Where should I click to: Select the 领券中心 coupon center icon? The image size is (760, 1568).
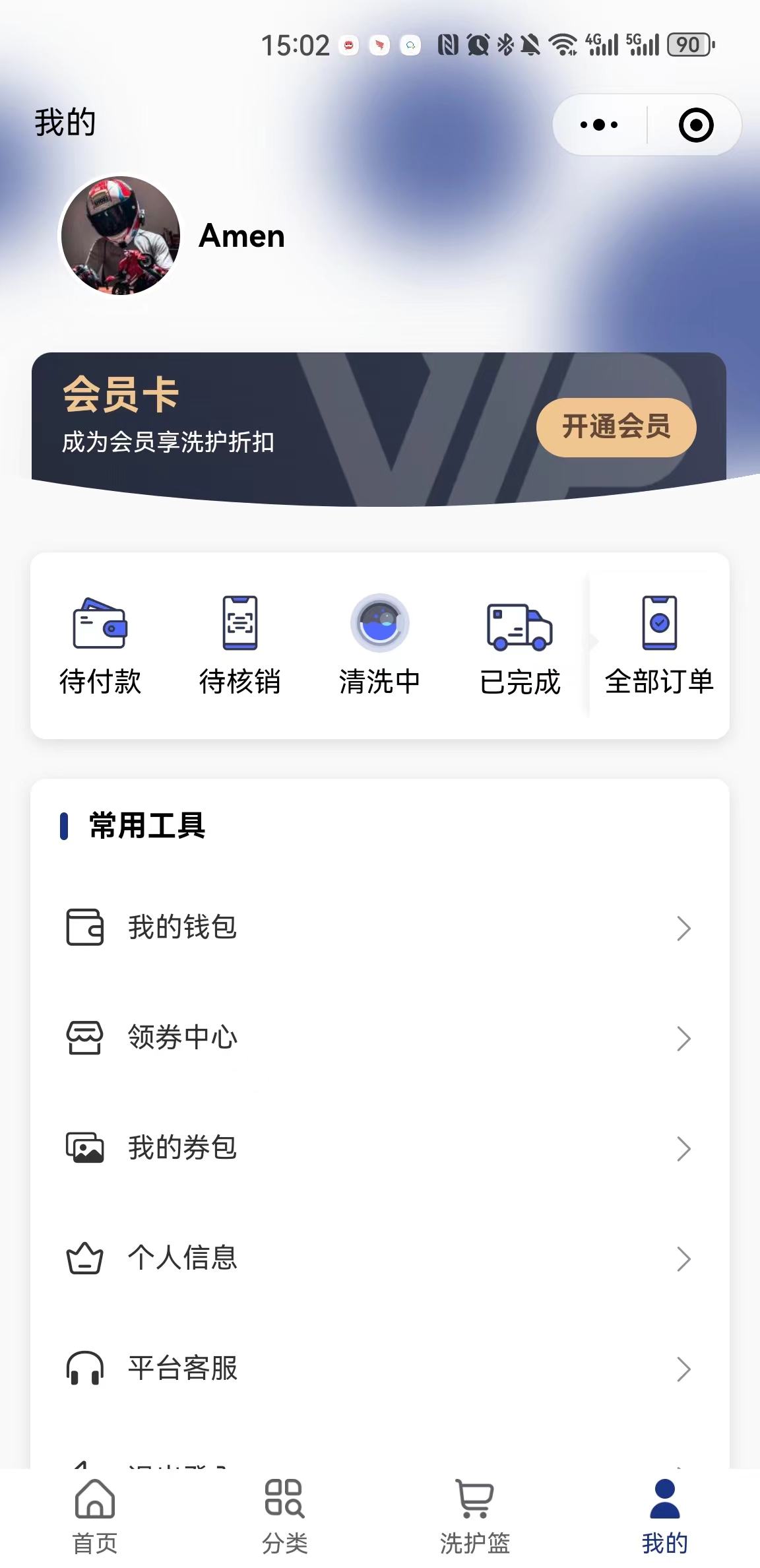pyautogui.click(x=84, y=1038)
